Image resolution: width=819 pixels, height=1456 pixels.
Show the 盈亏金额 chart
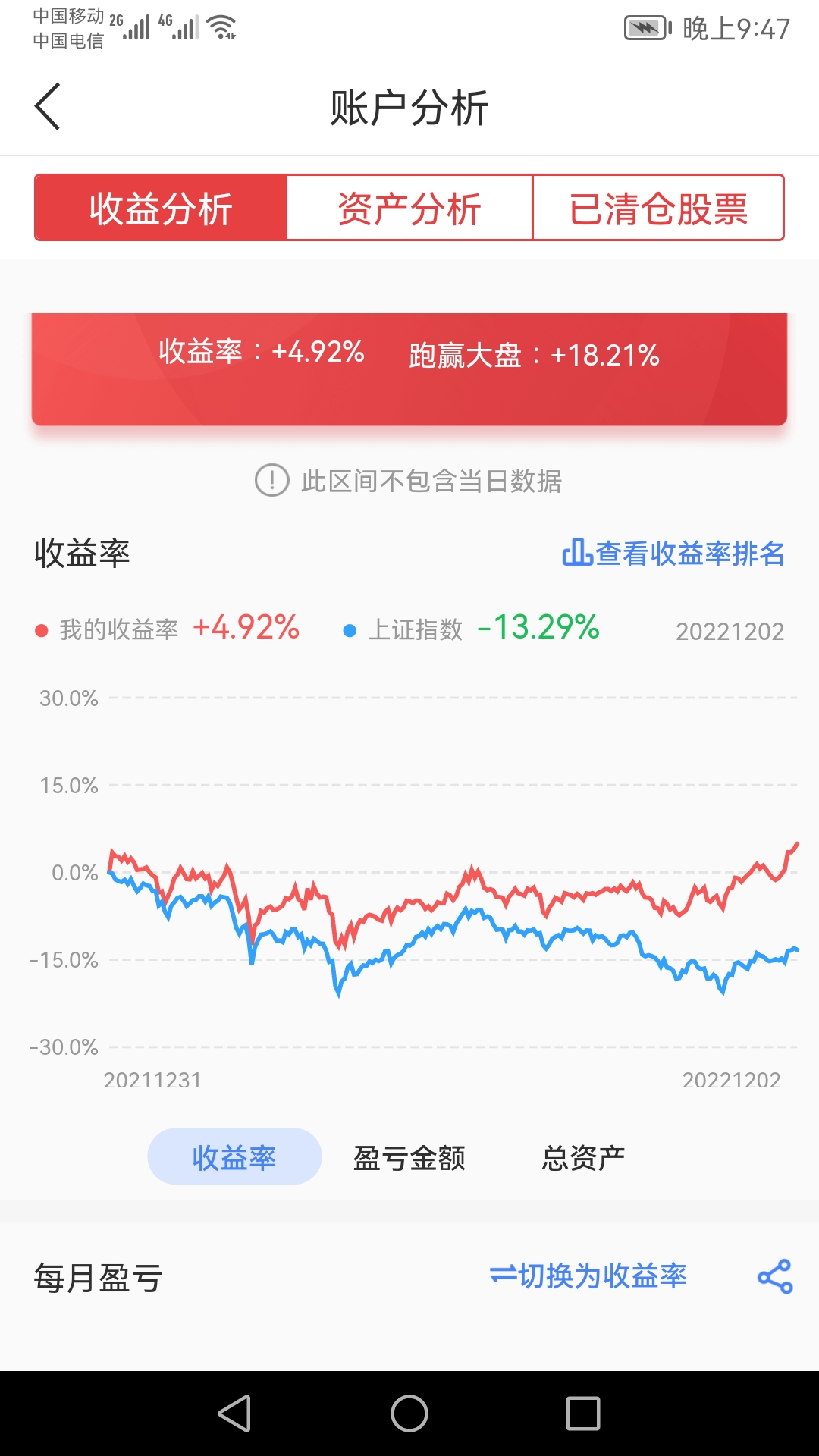pyautogui.click(x=409, y=1158)
